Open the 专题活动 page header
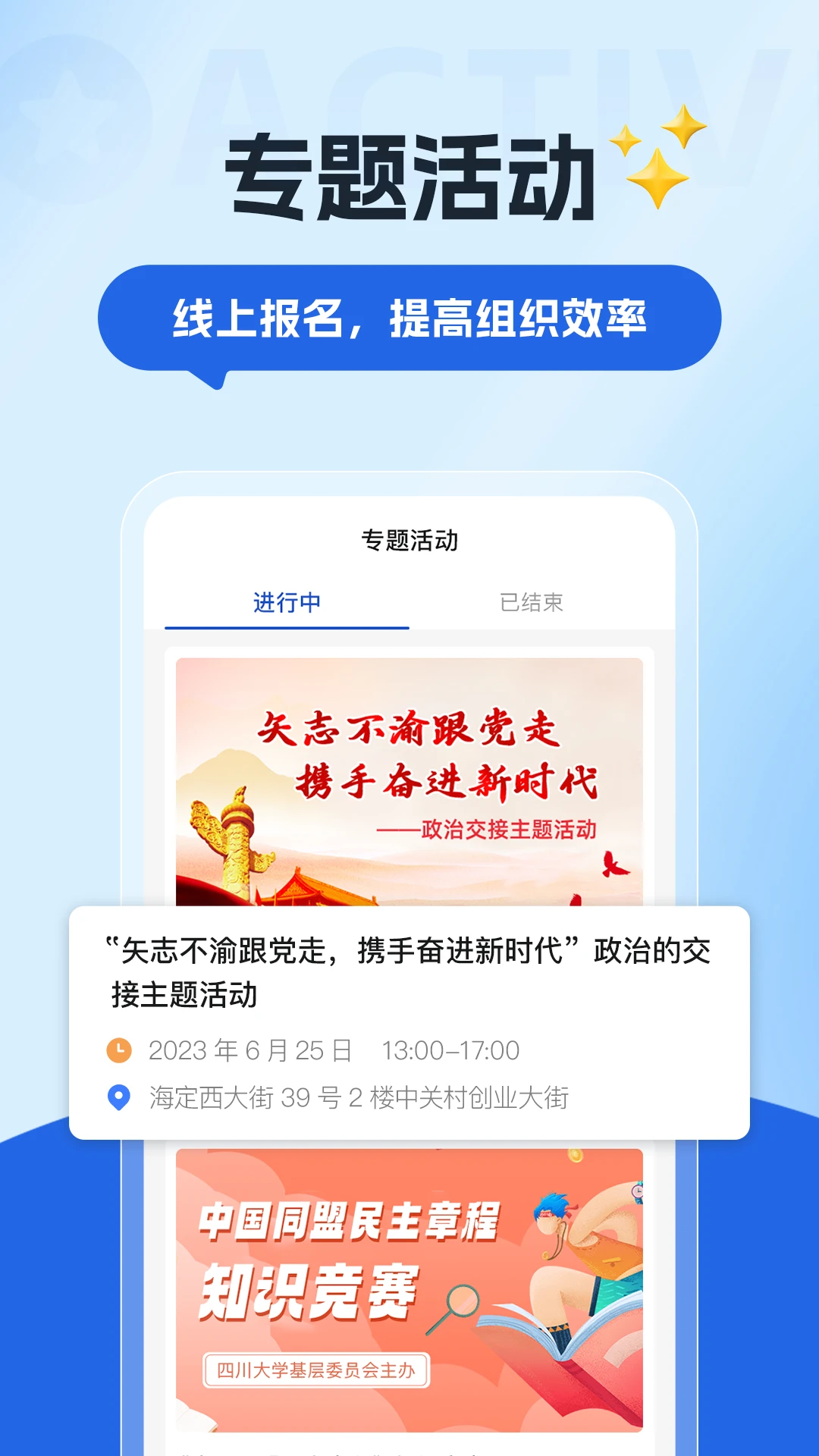The height and width of the screenshot is (1456, 819). click(409, 538)
